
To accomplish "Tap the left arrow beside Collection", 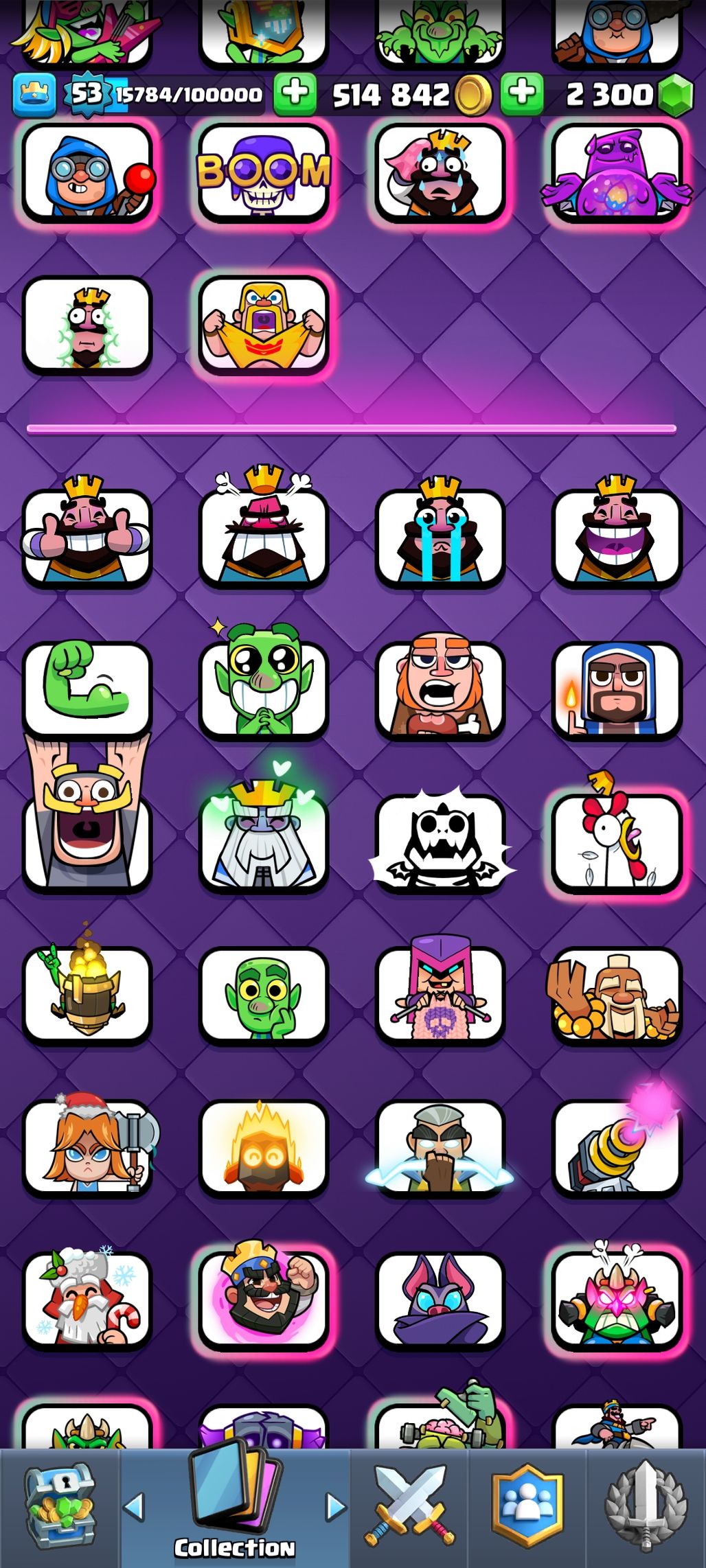I will pos(134,1507).
